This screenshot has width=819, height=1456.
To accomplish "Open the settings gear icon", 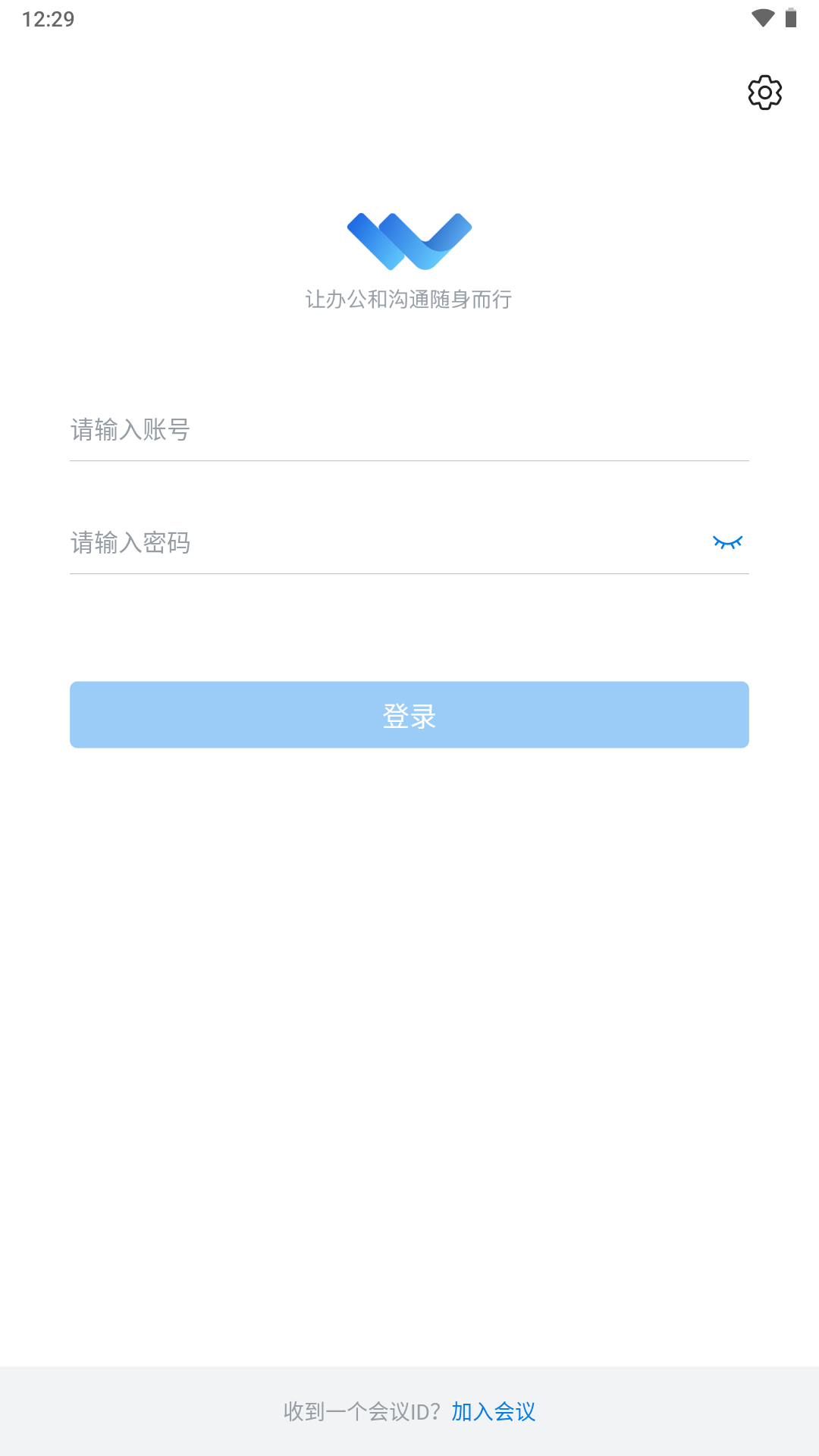I will pos(764,93).
